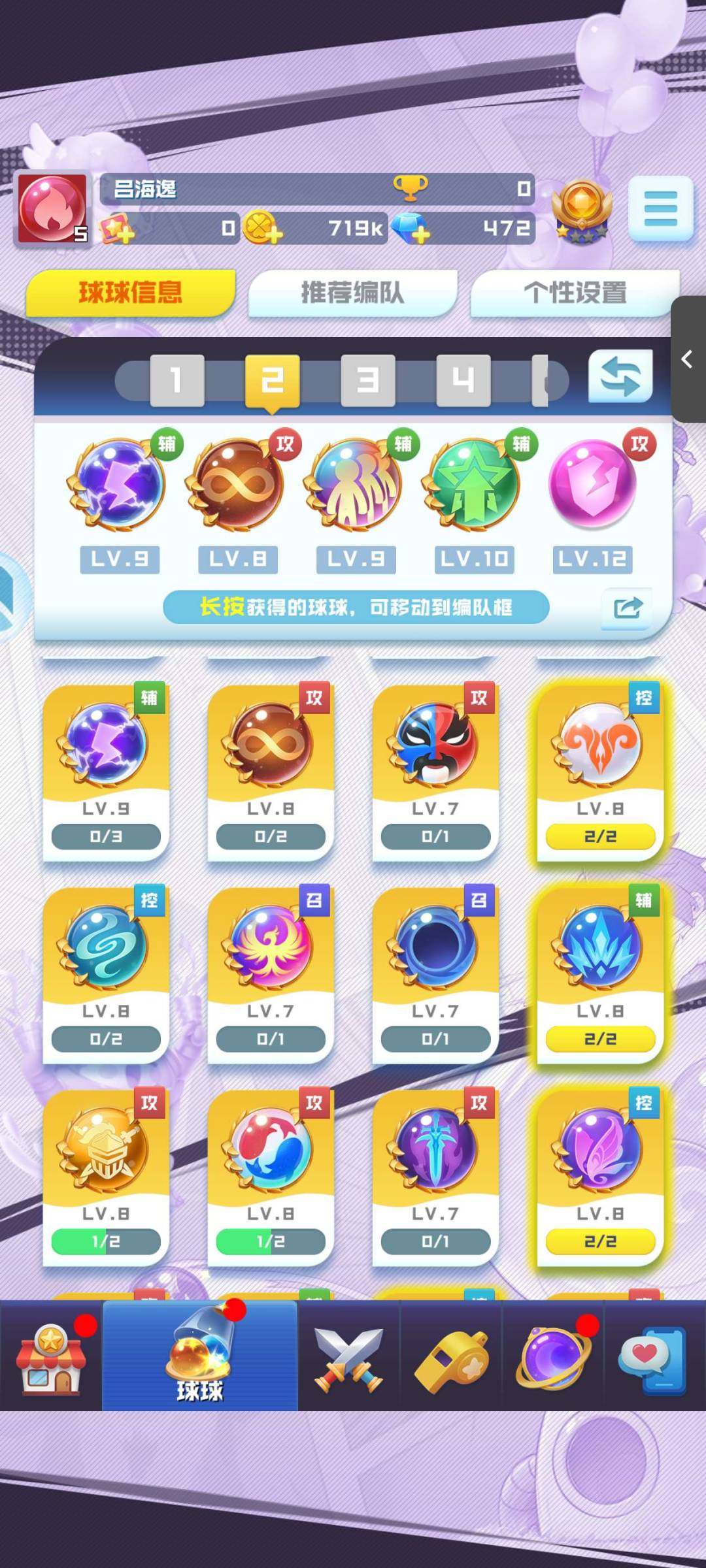Open the phoenix ball card
The height and width of the screenshot is (1568, 706).
(x=271, y=973)
